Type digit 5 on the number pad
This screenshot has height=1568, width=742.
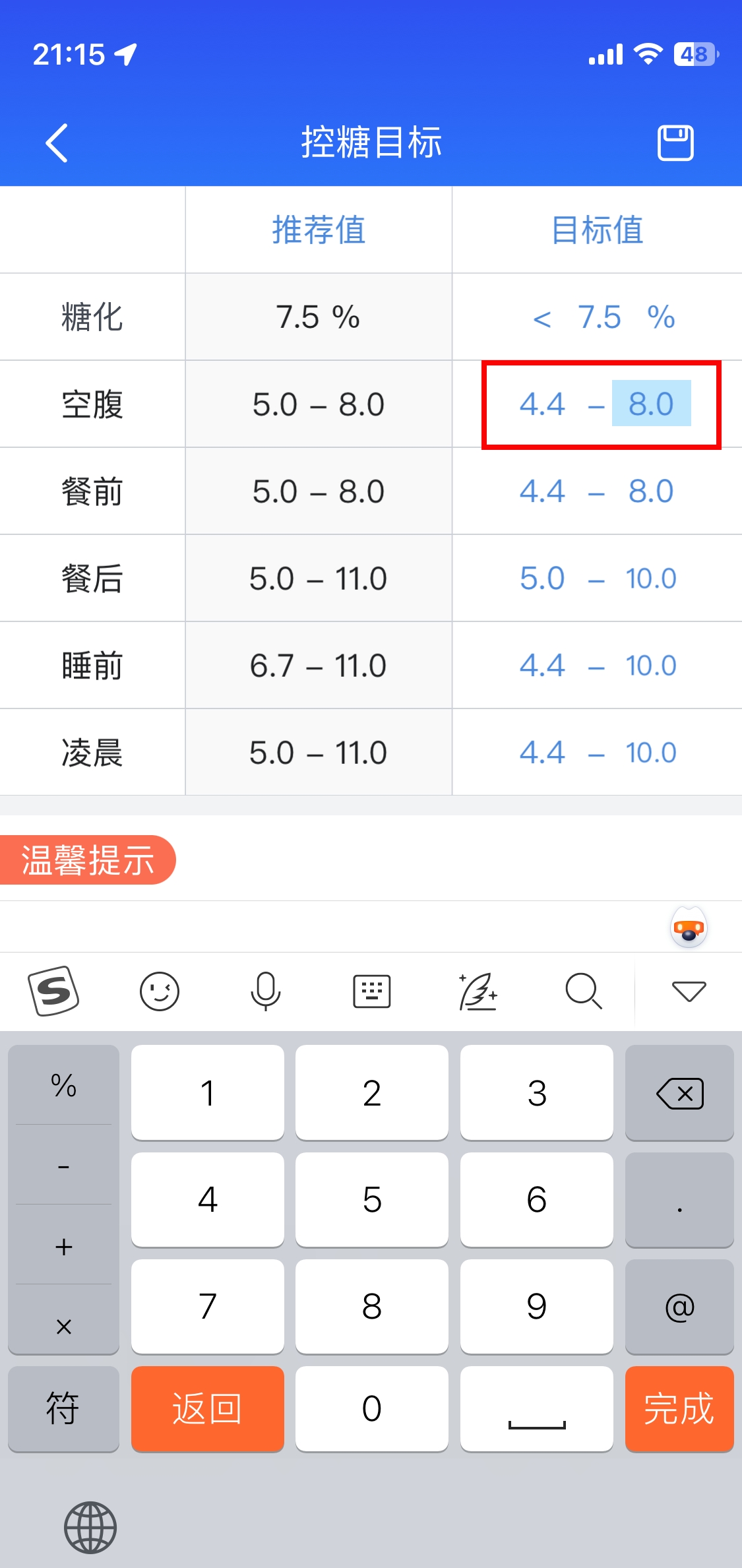(372, 1199)
